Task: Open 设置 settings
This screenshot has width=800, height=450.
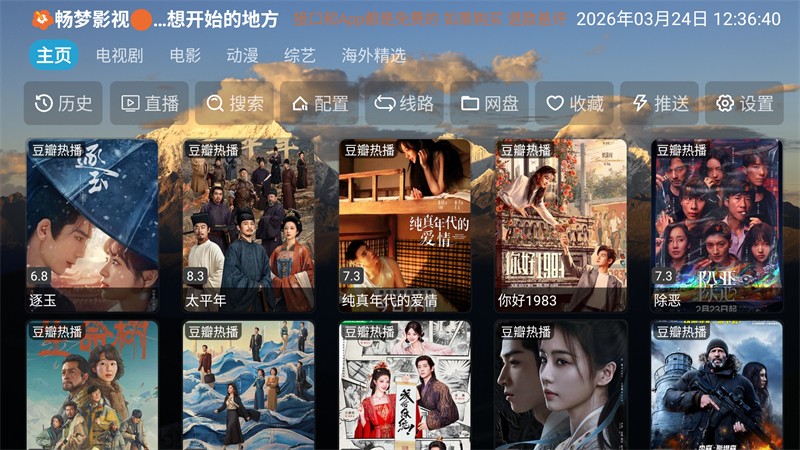Action: point(745,103)
